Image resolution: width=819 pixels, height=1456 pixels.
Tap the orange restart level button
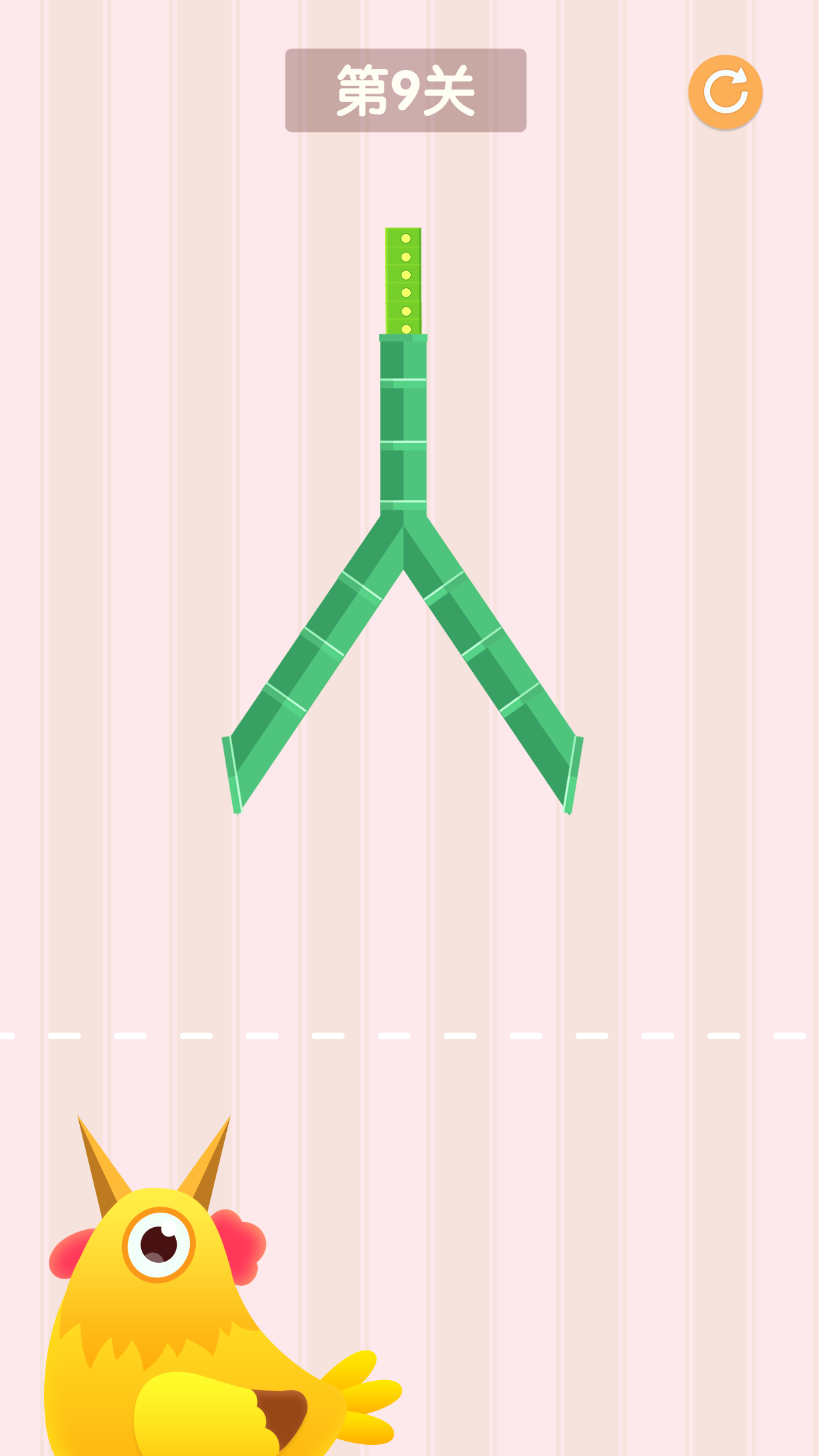725,92
